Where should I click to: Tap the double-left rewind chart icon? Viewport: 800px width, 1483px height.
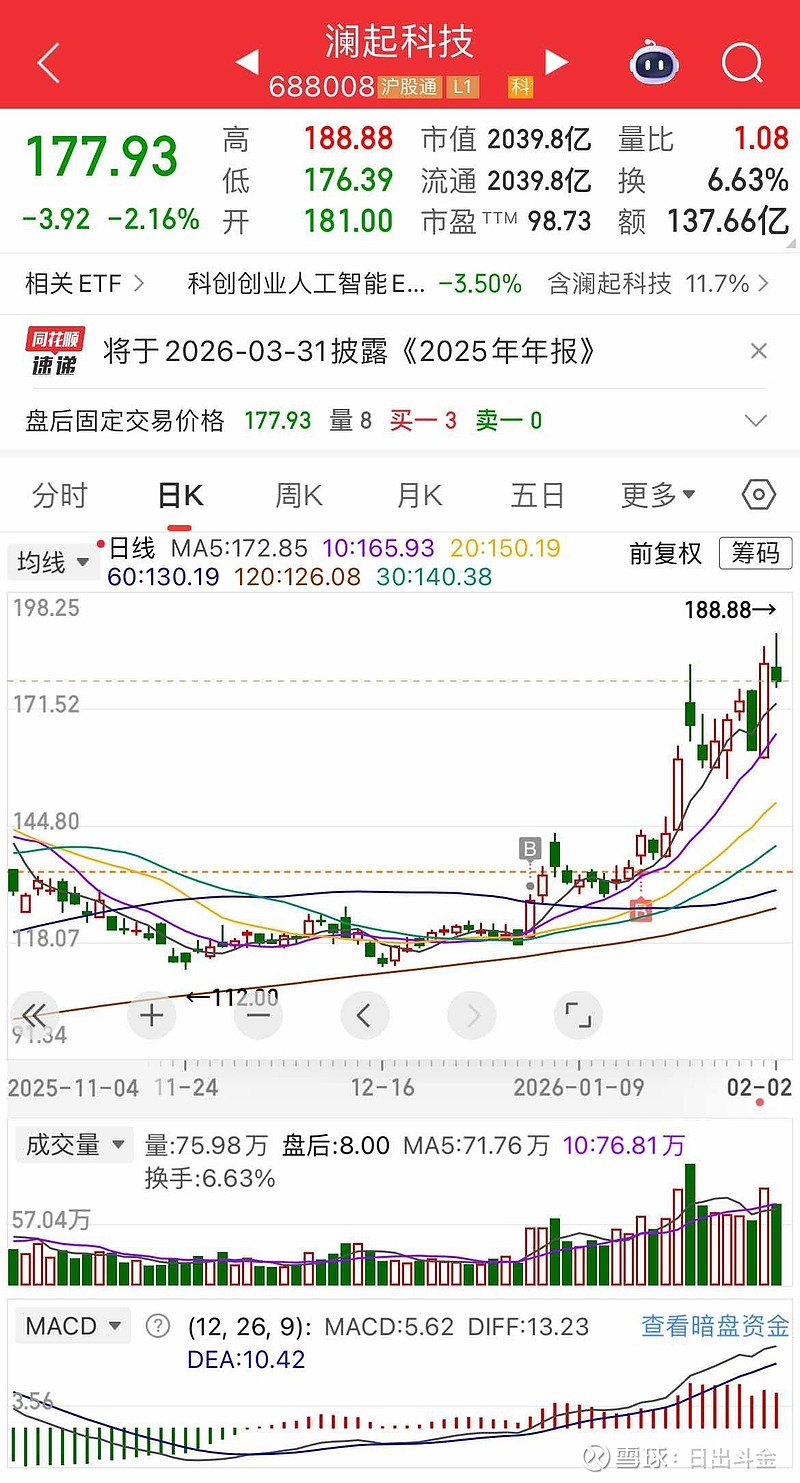pos(34,1015)
